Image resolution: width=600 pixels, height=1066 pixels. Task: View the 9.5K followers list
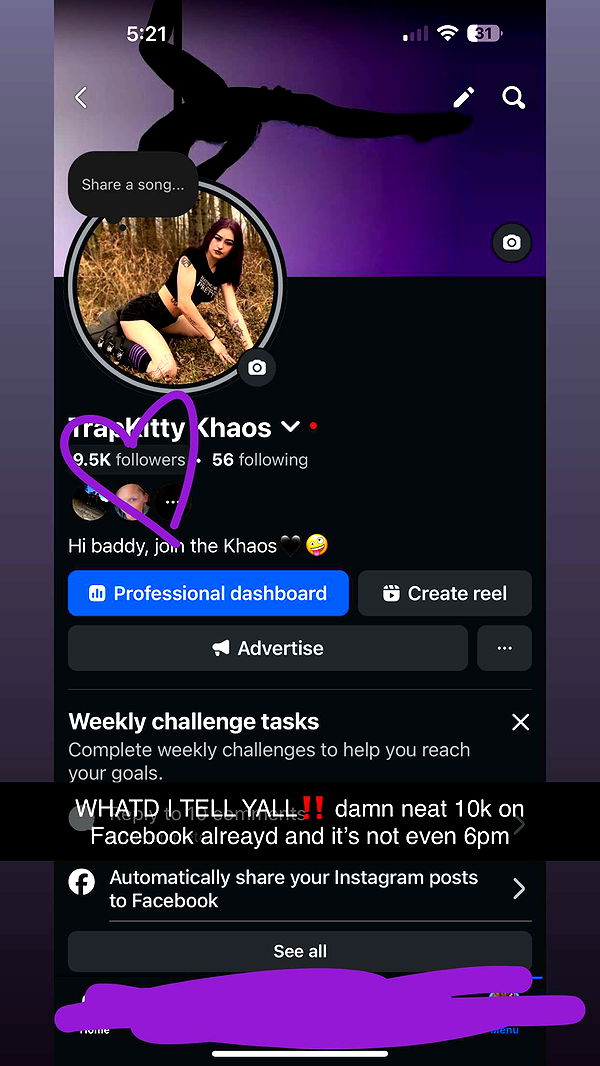(x=130, y=460)
